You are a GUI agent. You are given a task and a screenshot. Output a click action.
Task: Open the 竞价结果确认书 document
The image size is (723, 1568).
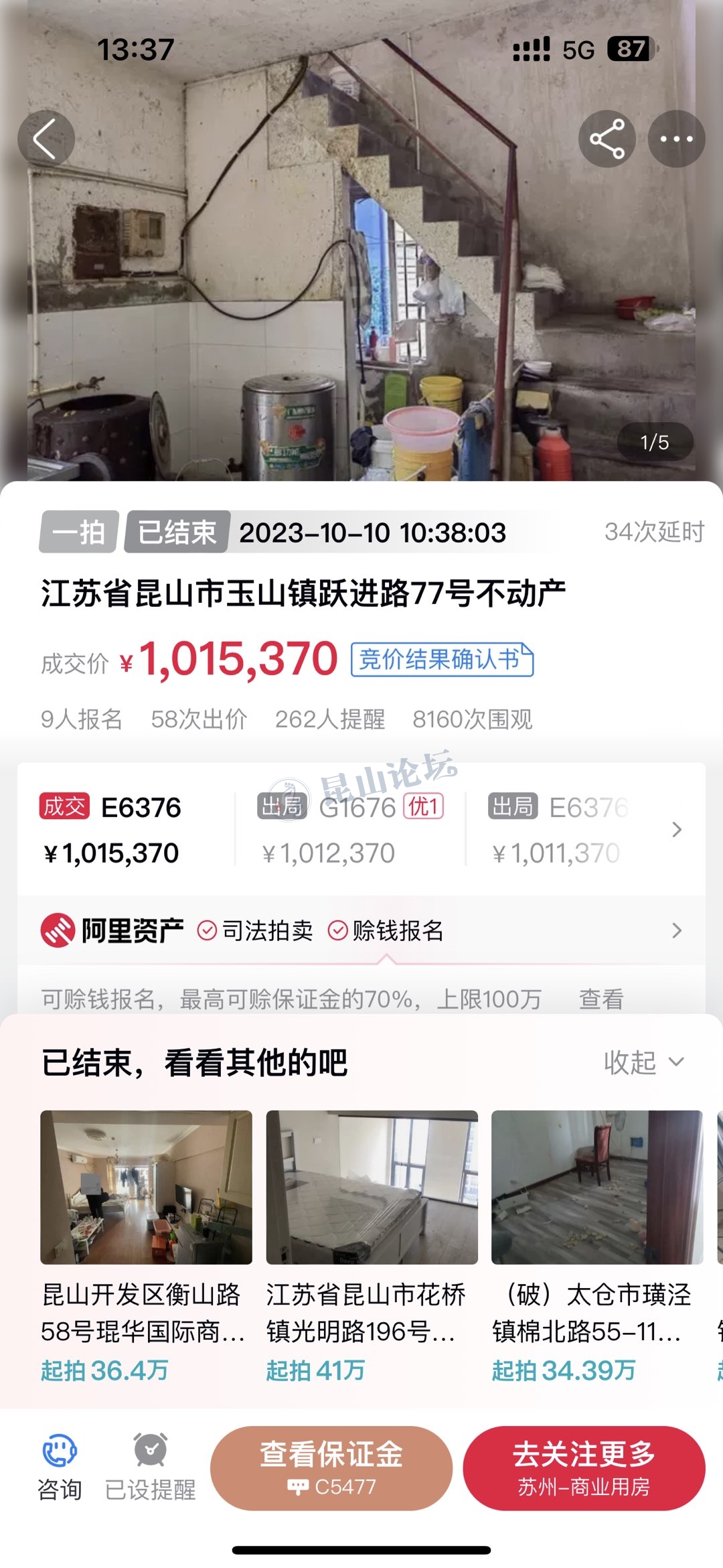(442, 660)
